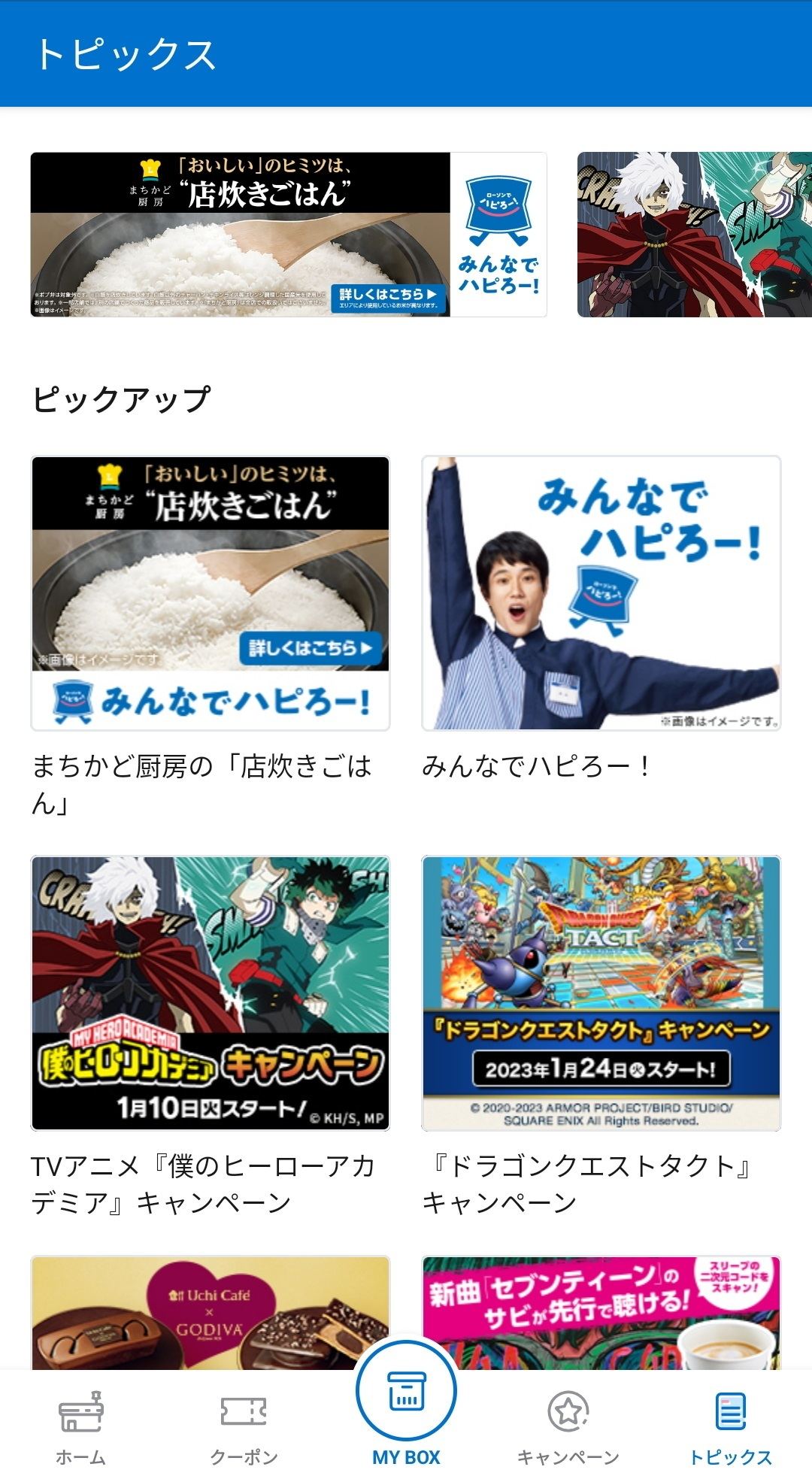This screenshot has width=812, height=1482.
Task: Open the みんなでハピろー！ pickup card
Action: pyautogui.click(x=601, y=593)
